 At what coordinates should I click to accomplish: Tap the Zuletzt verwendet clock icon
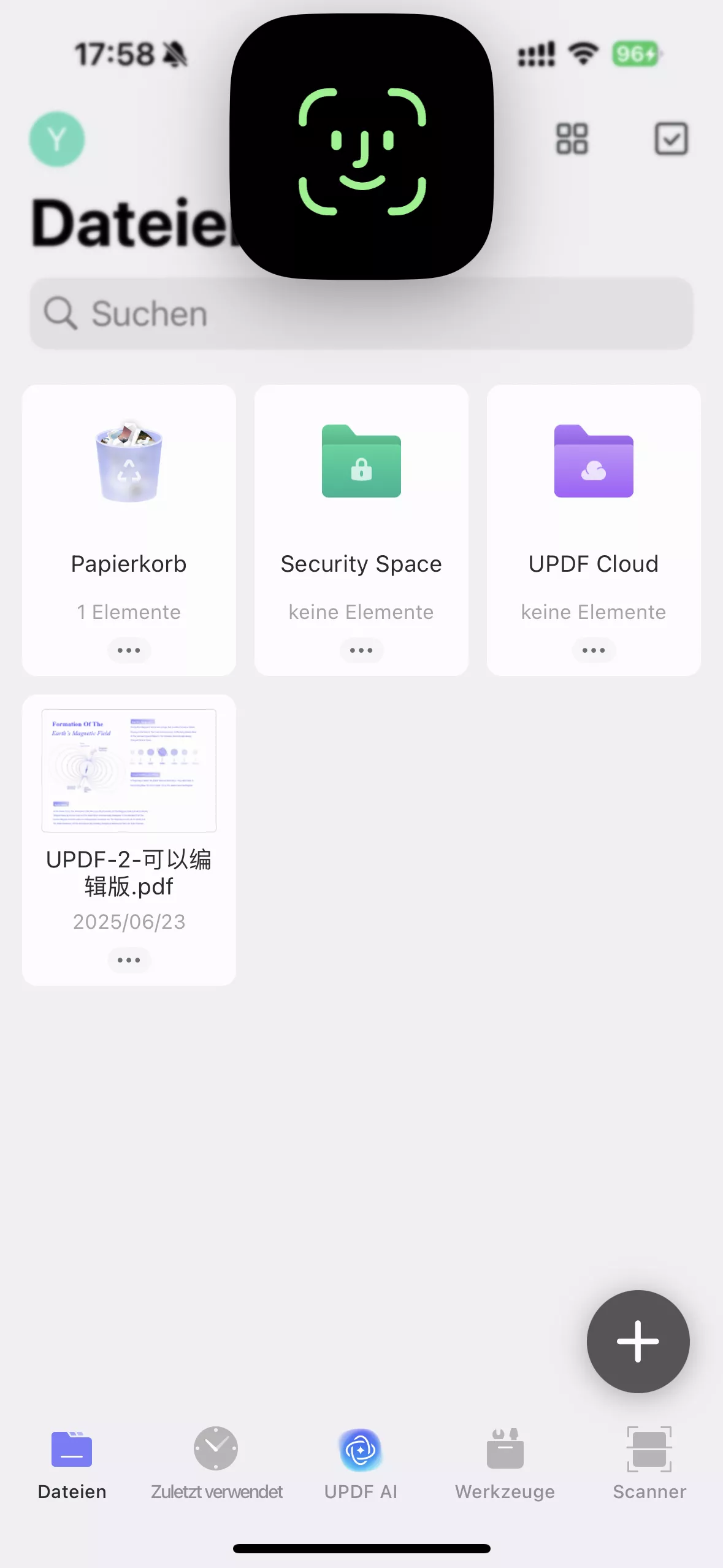(216, 1448)
